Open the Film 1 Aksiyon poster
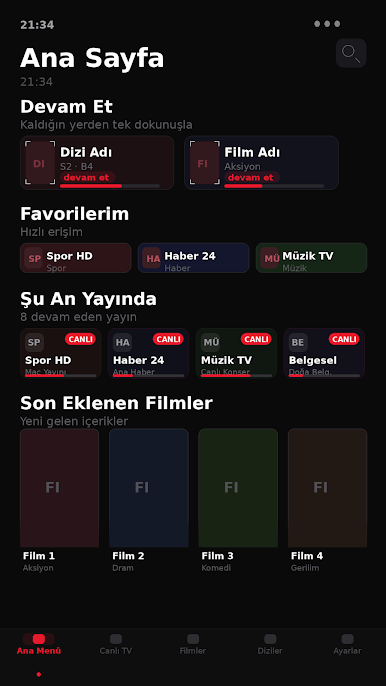386x686 pixels. tap(60, 501)
